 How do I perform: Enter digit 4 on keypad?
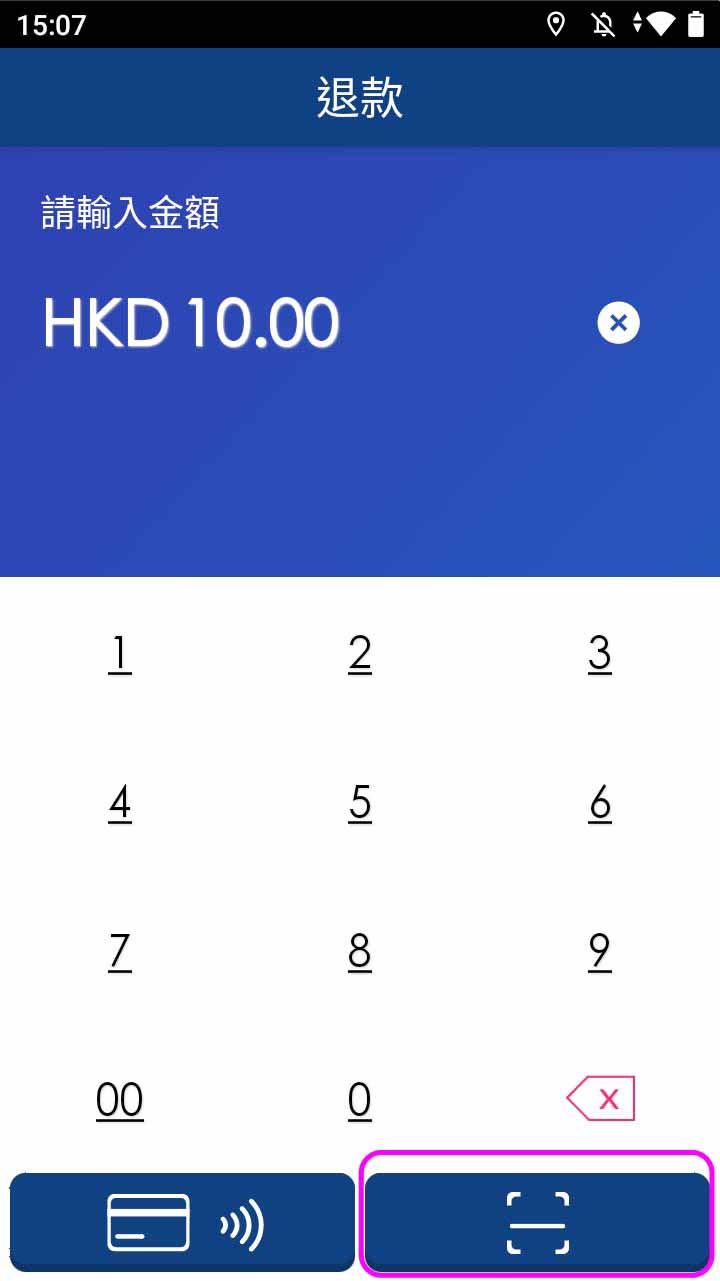(120, 803)
